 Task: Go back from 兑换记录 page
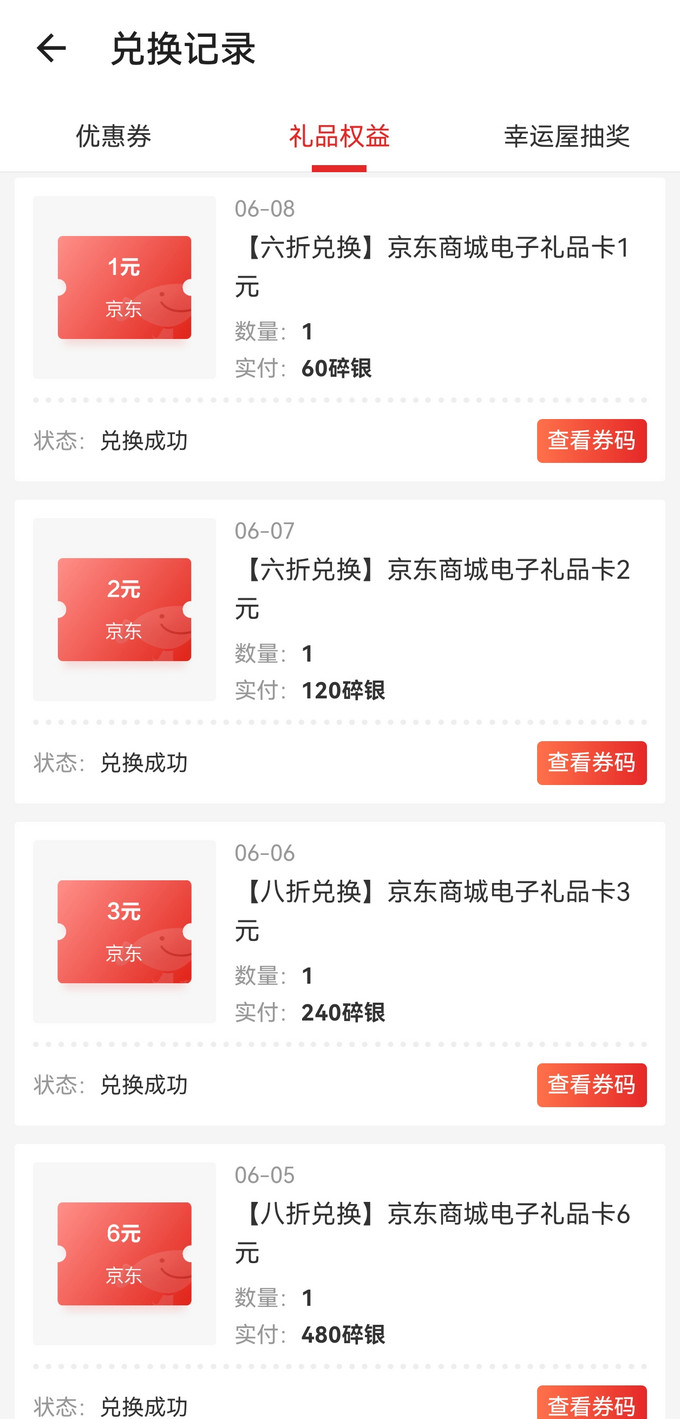coord(51,48)
